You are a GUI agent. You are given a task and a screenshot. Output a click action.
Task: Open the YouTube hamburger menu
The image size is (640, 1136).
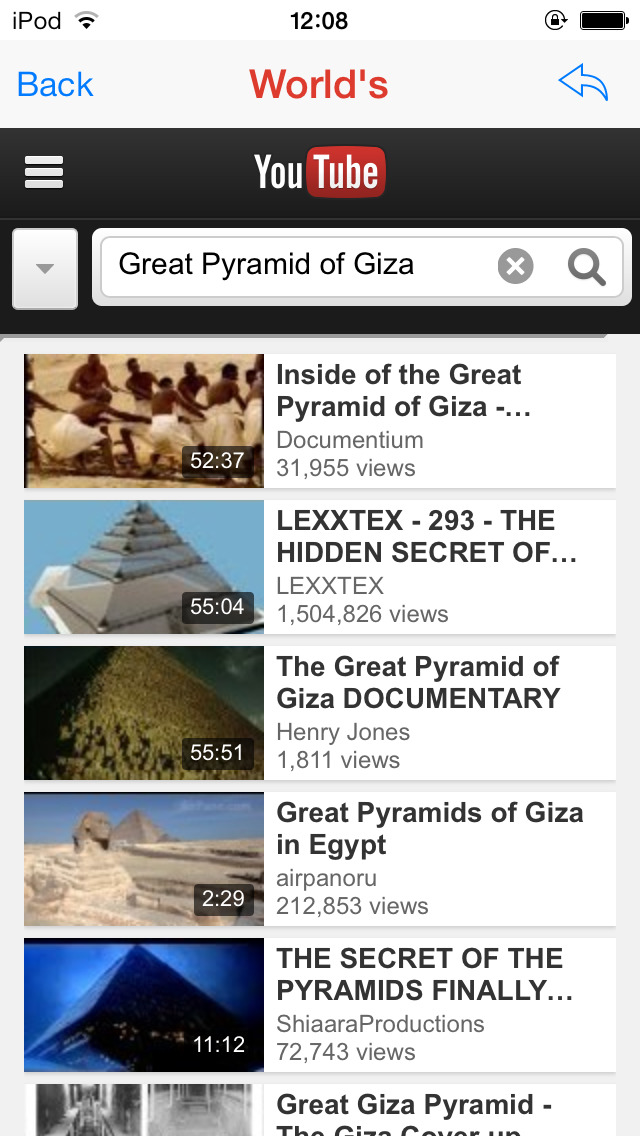point(44,173)
